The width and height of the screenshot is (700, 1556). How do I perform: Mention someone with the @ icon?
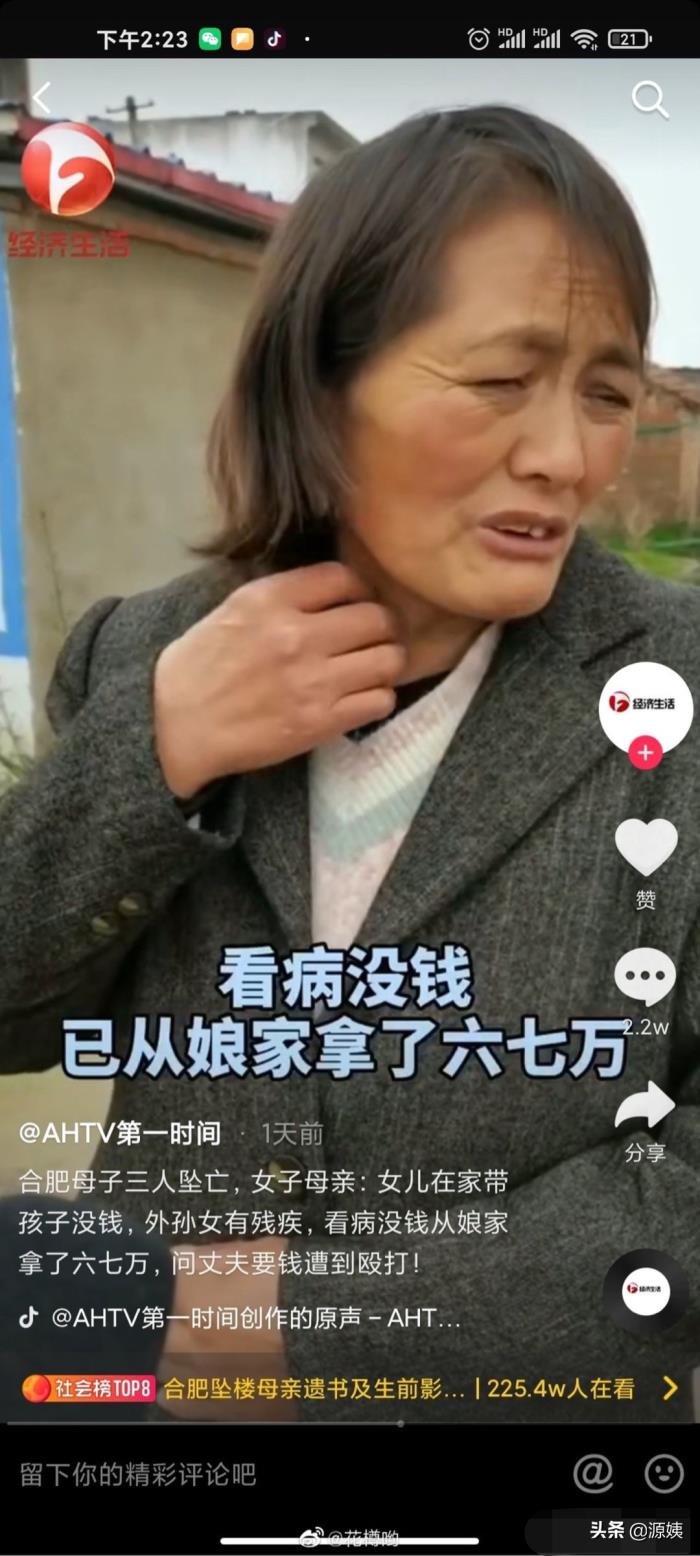click(593, 1473)
